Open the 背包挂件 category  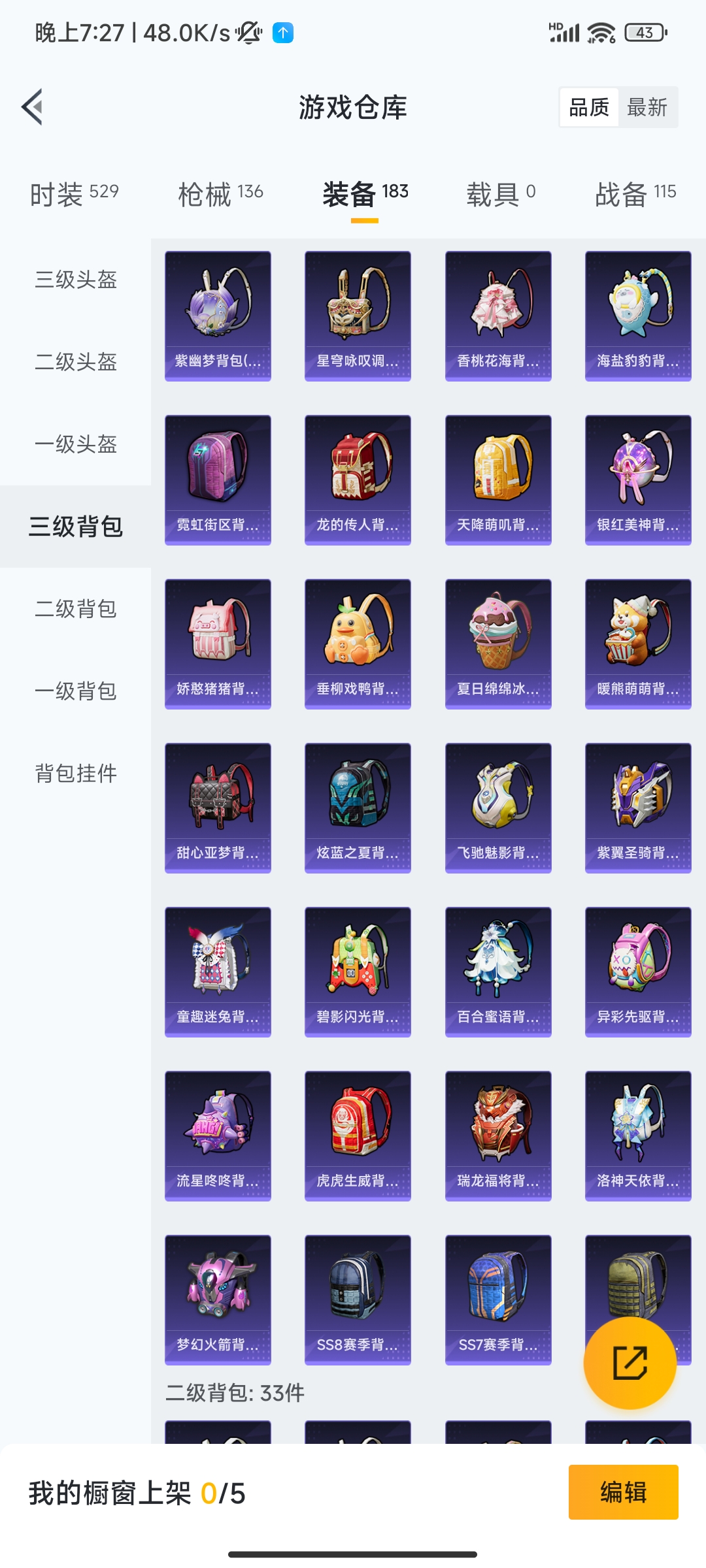[76, 774]
